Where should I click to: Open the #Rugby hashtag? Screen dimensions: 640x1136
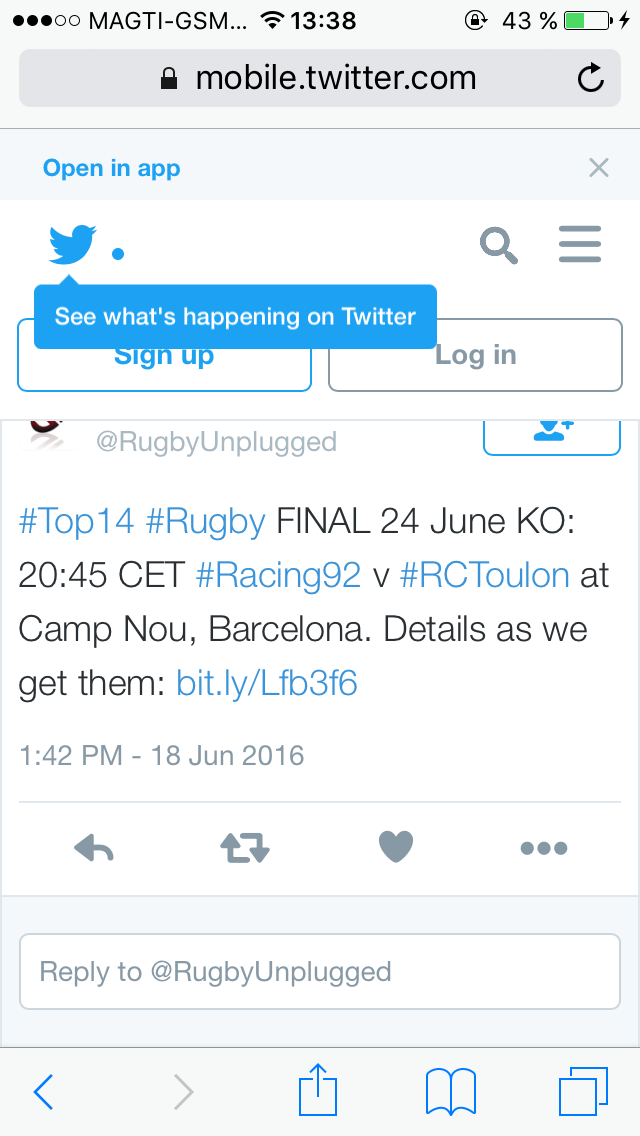(x=205, y=521)
